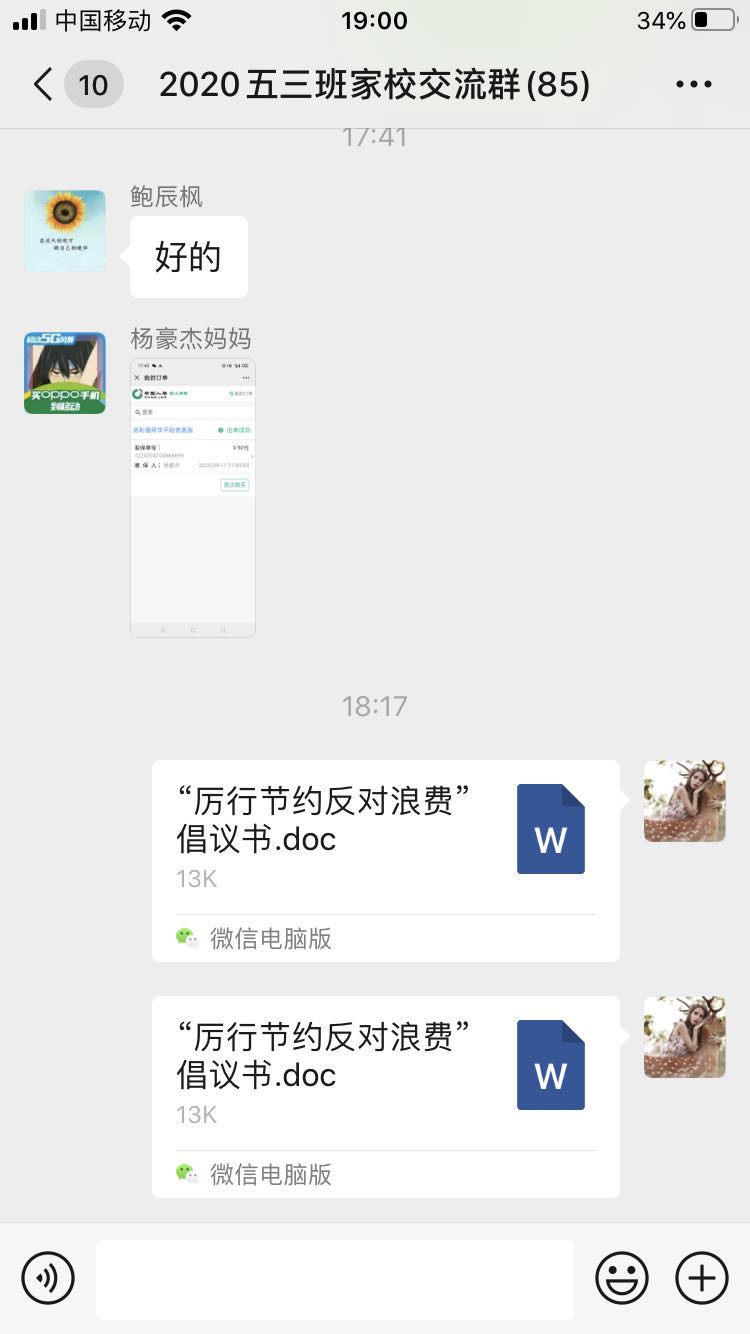Open the first 倡议书.doc file message
The image size is (750, 1334).
pyautogui.click(x=385, y=860)
